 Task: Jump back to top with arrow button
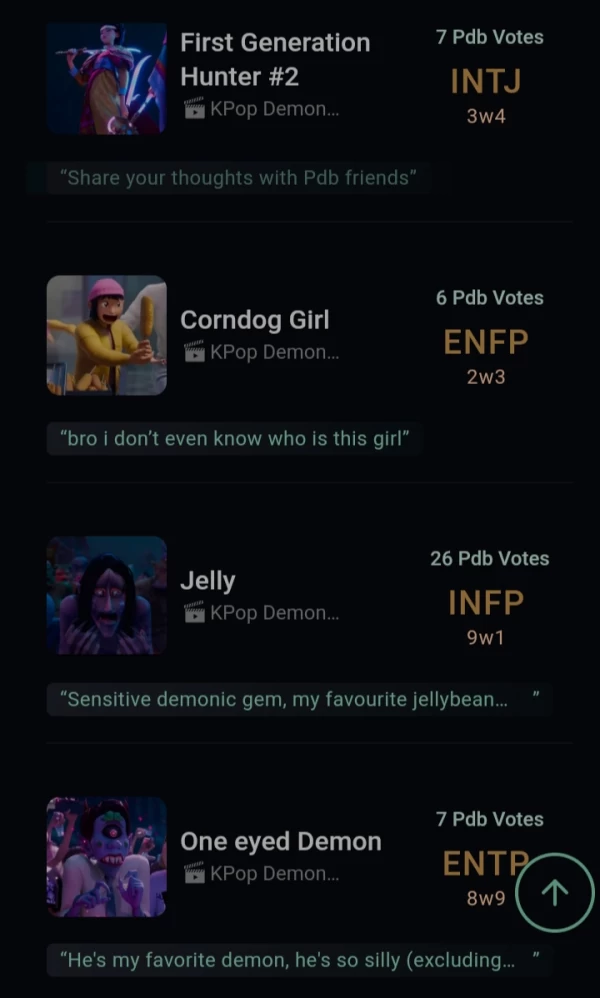(x=554, y=893)
